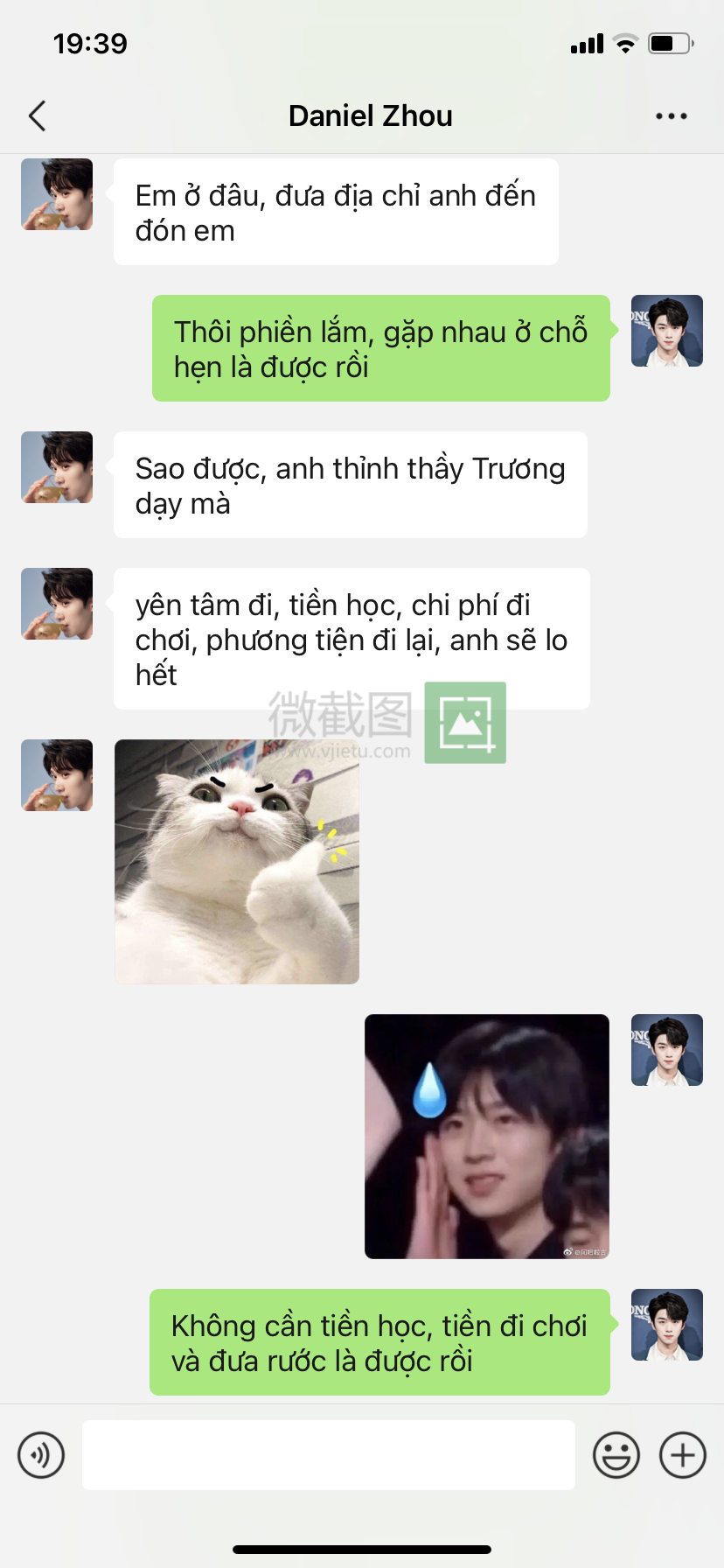Open Daniel Zhou's avatar beside 'Em ở đâu' message

point(57,194)
